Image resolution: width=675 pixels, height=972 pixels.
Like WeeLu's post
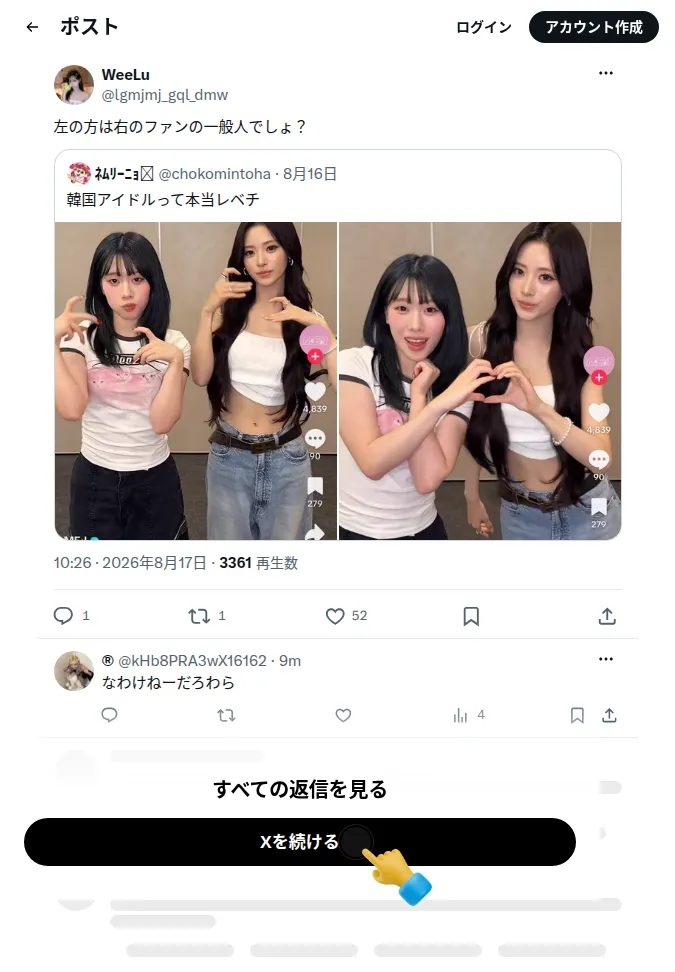[335, 616]
